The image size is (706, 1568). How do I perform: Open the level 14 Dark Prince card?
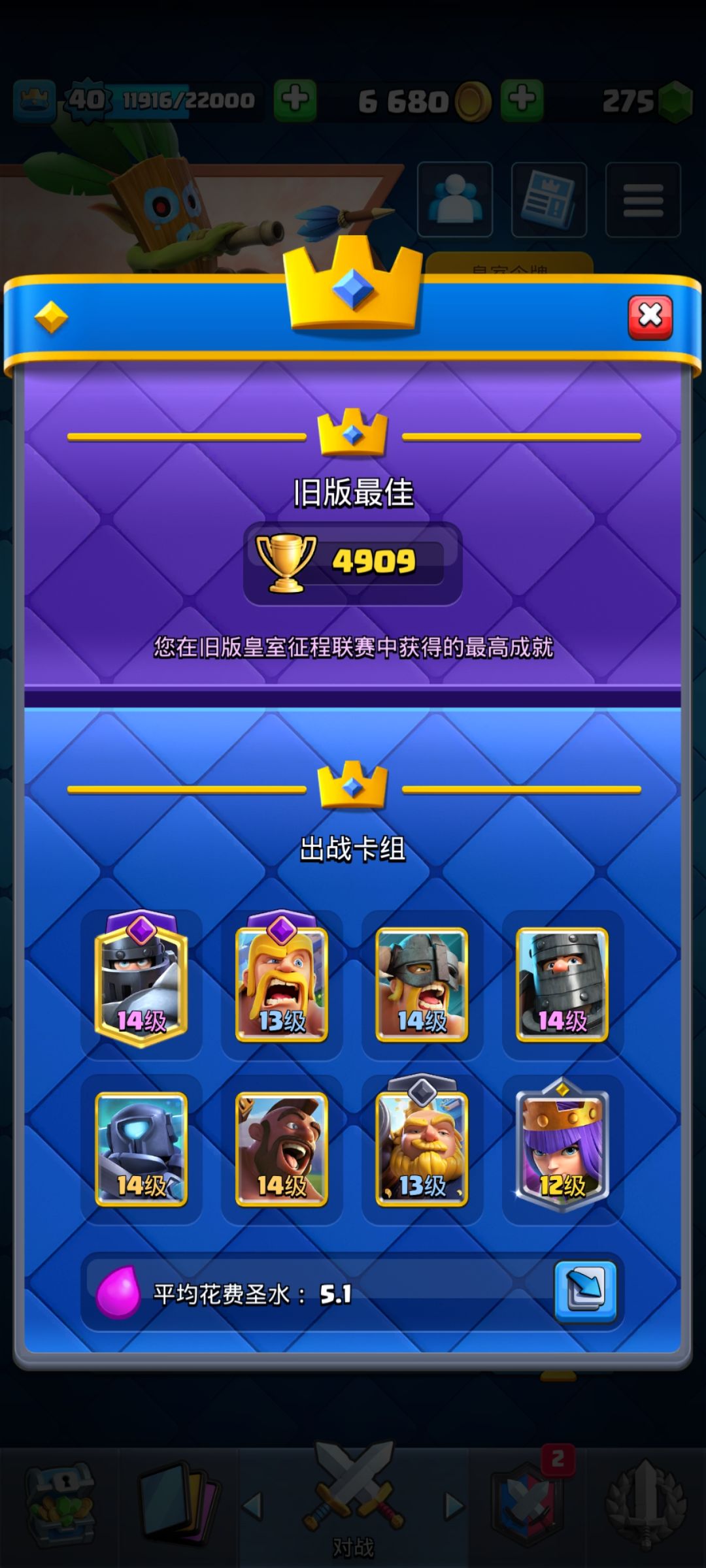click(562, 985)
